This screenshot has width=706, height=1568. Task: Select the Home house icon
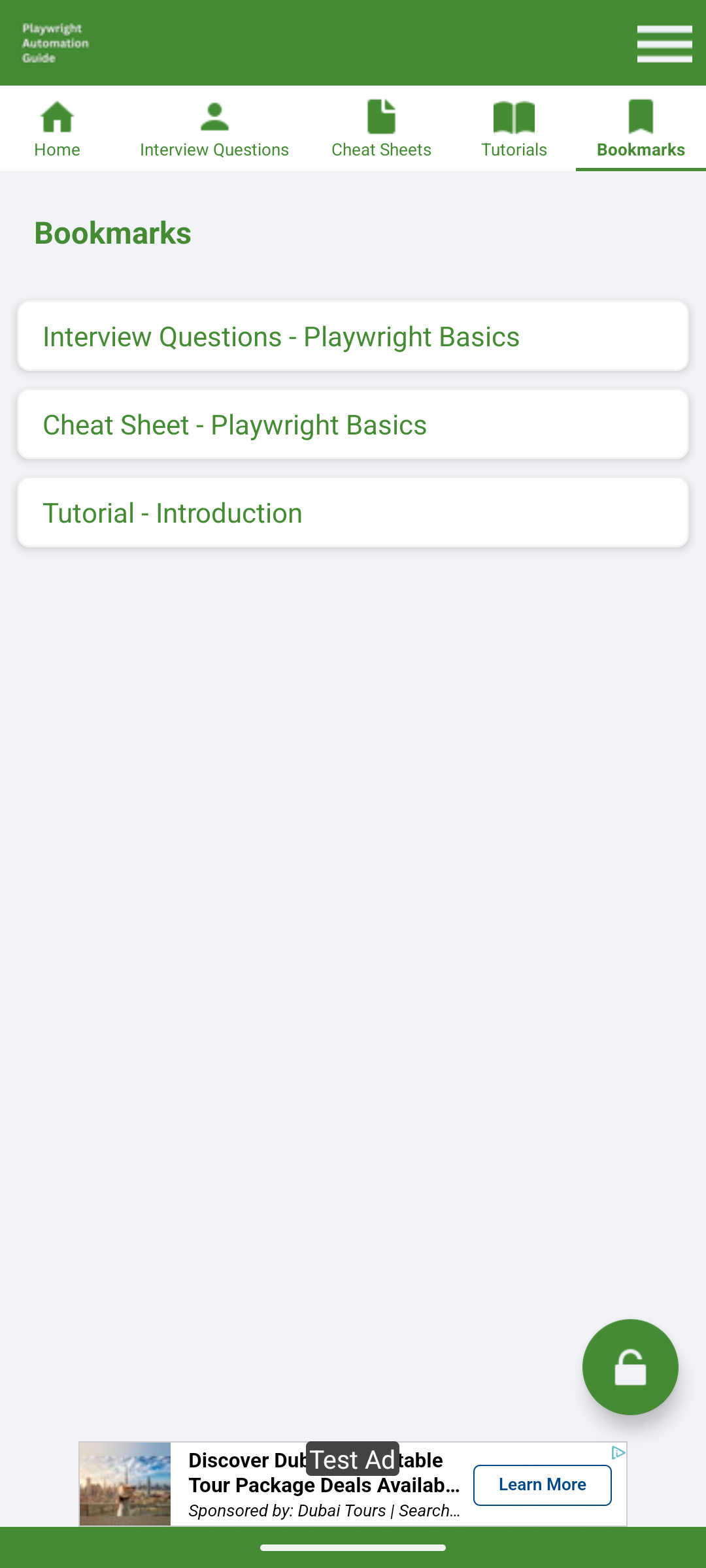57,118
